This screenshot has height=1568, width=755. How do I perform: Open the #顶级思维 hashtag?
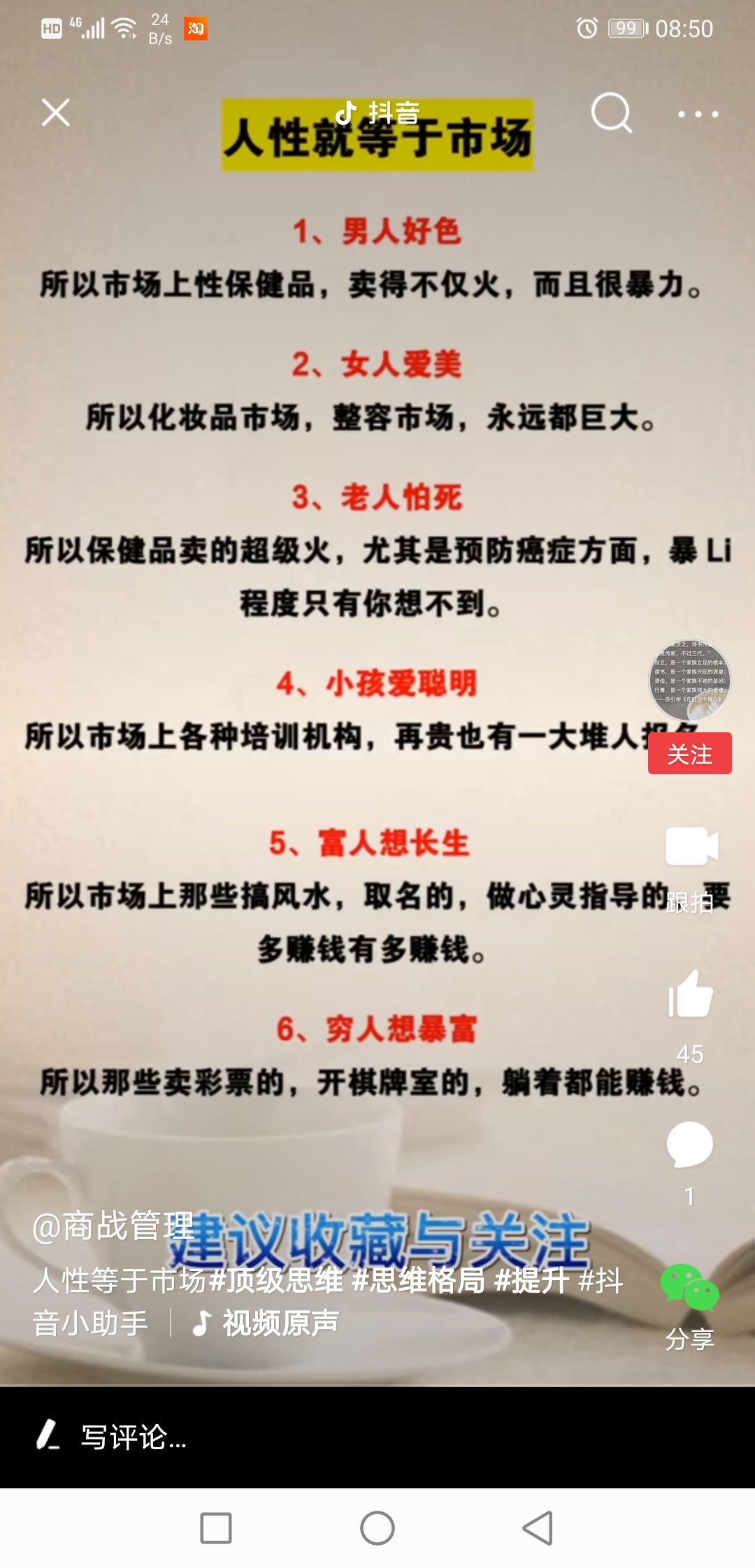pos(276,1280)
